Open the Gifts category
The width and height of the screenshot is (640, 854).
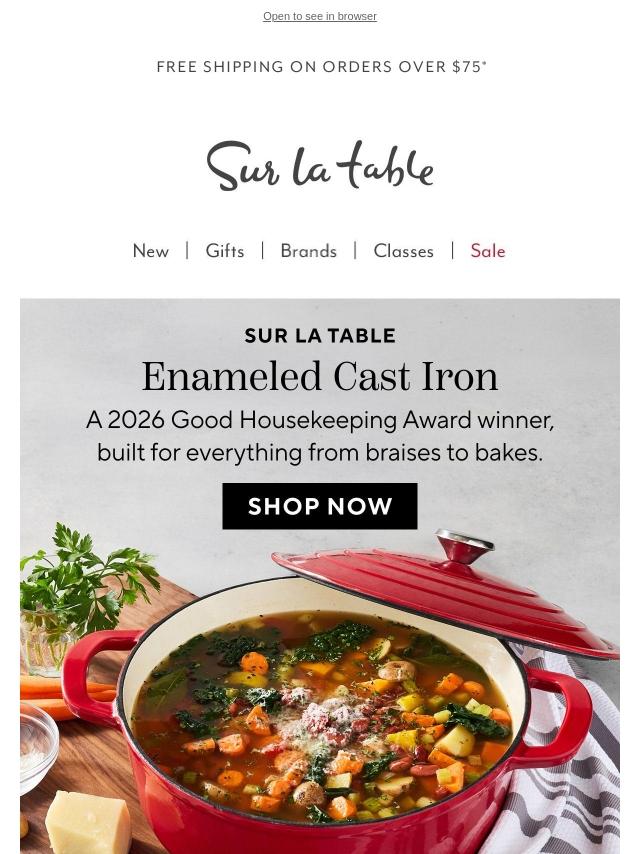224,251
